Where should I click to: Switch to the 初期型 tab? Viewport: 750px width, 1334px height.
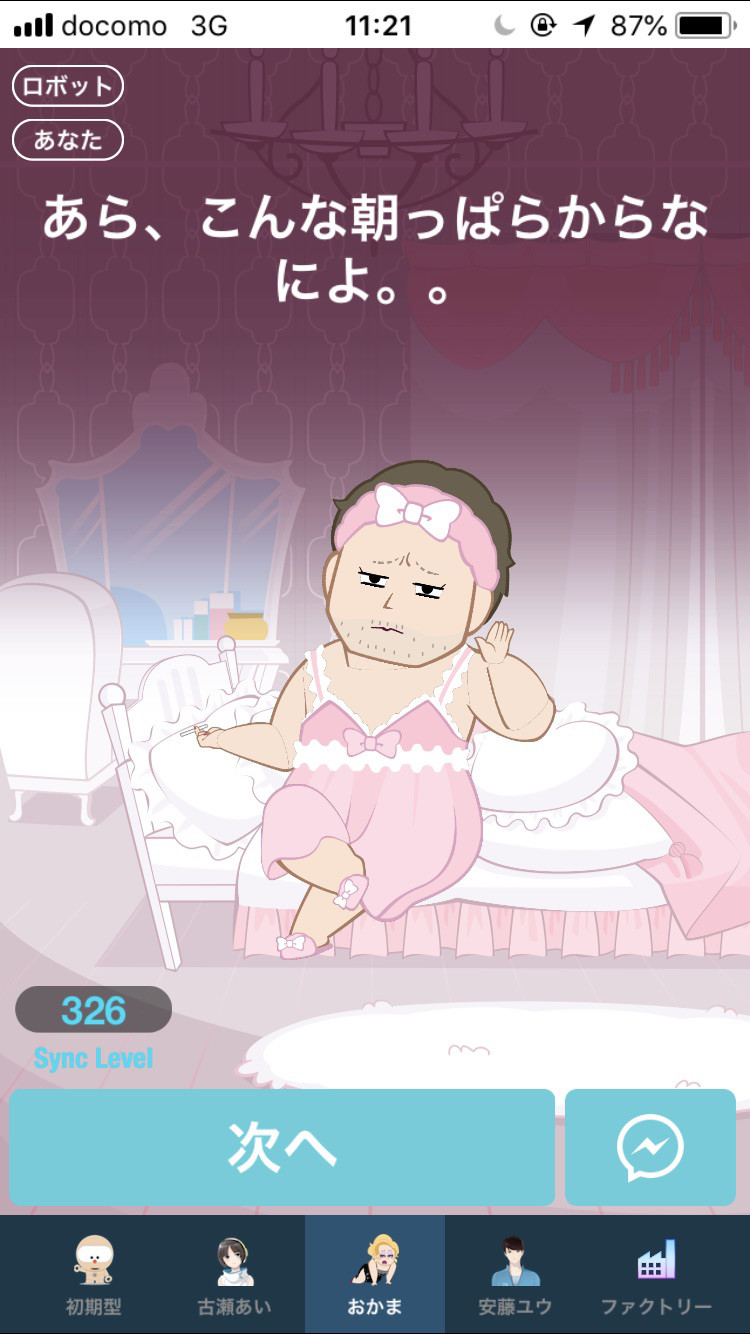(94, 1275)
